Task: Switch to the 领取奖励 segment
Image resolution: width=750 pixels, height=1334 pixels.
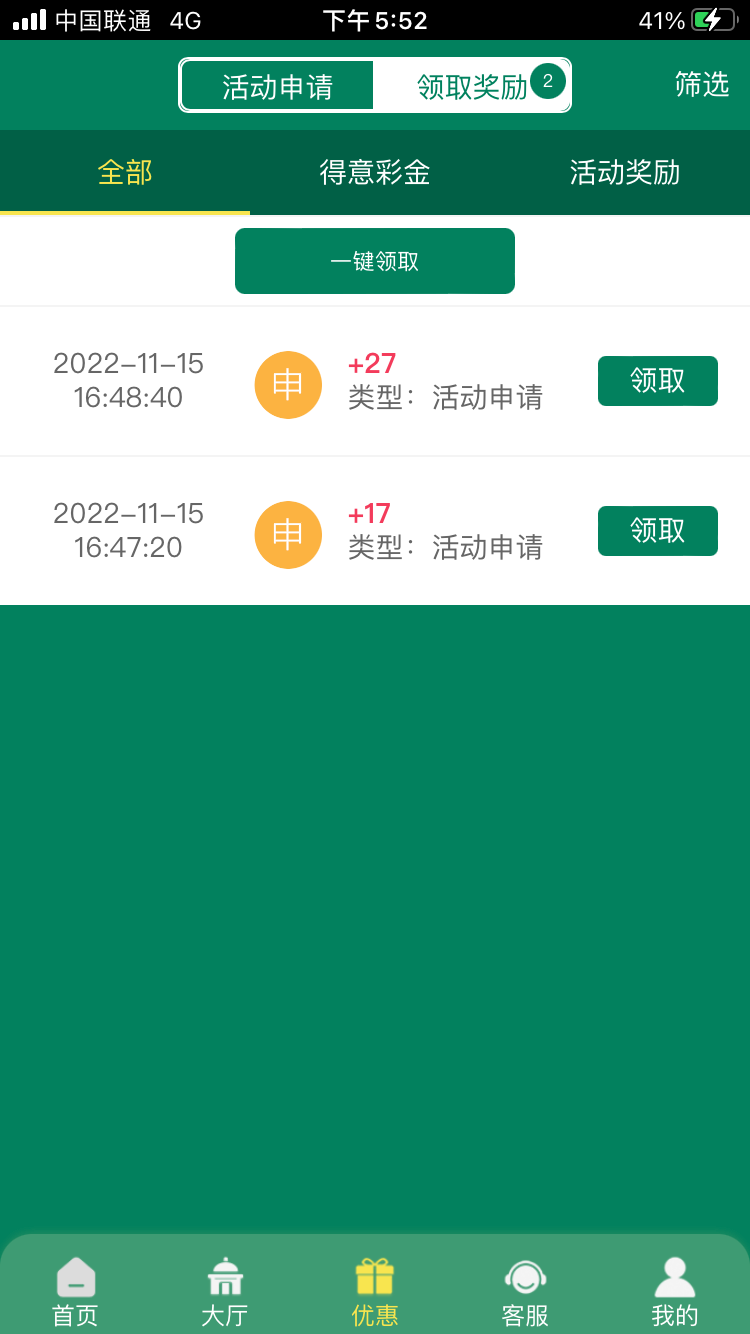Action: [x=472, y=87]
